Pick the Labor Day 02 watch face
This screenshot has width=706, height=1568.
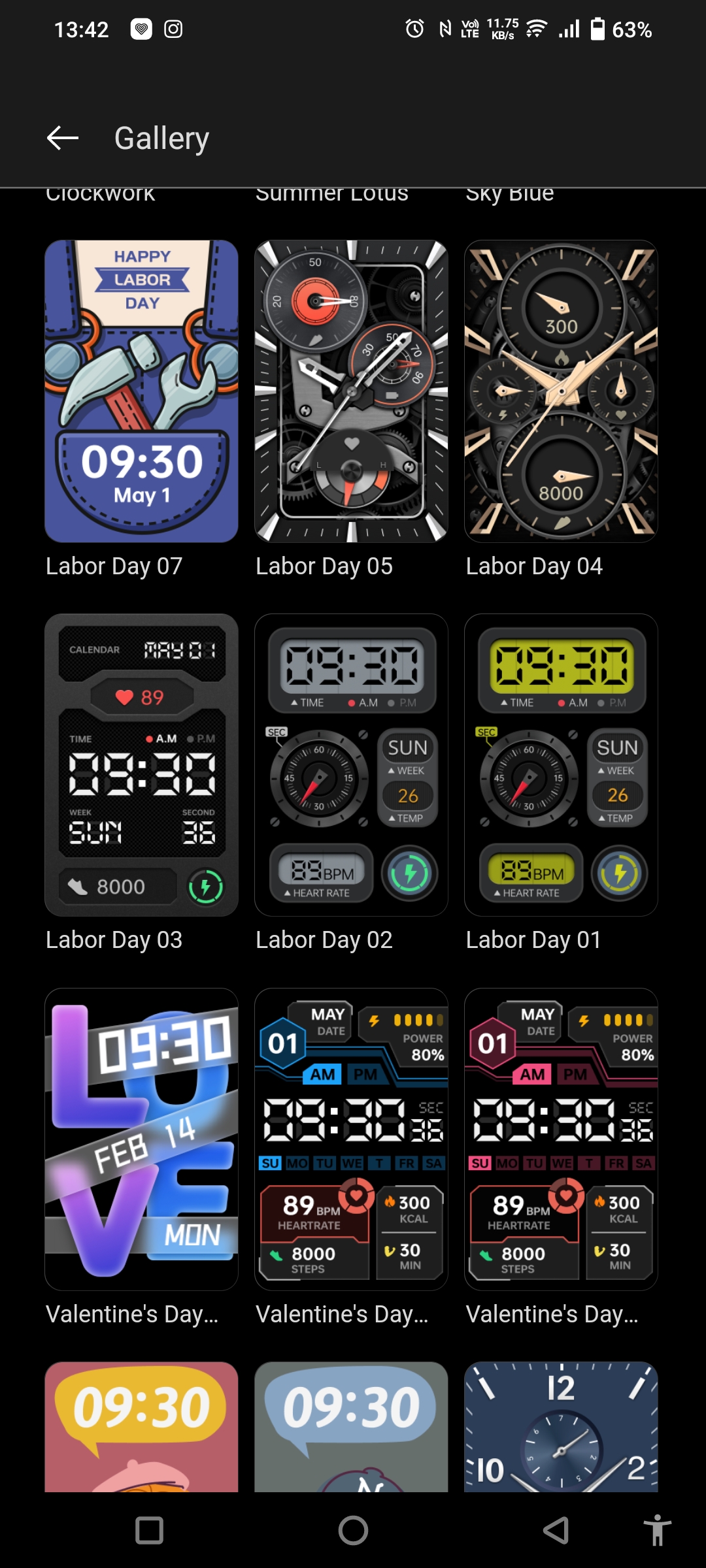(351, 765)
